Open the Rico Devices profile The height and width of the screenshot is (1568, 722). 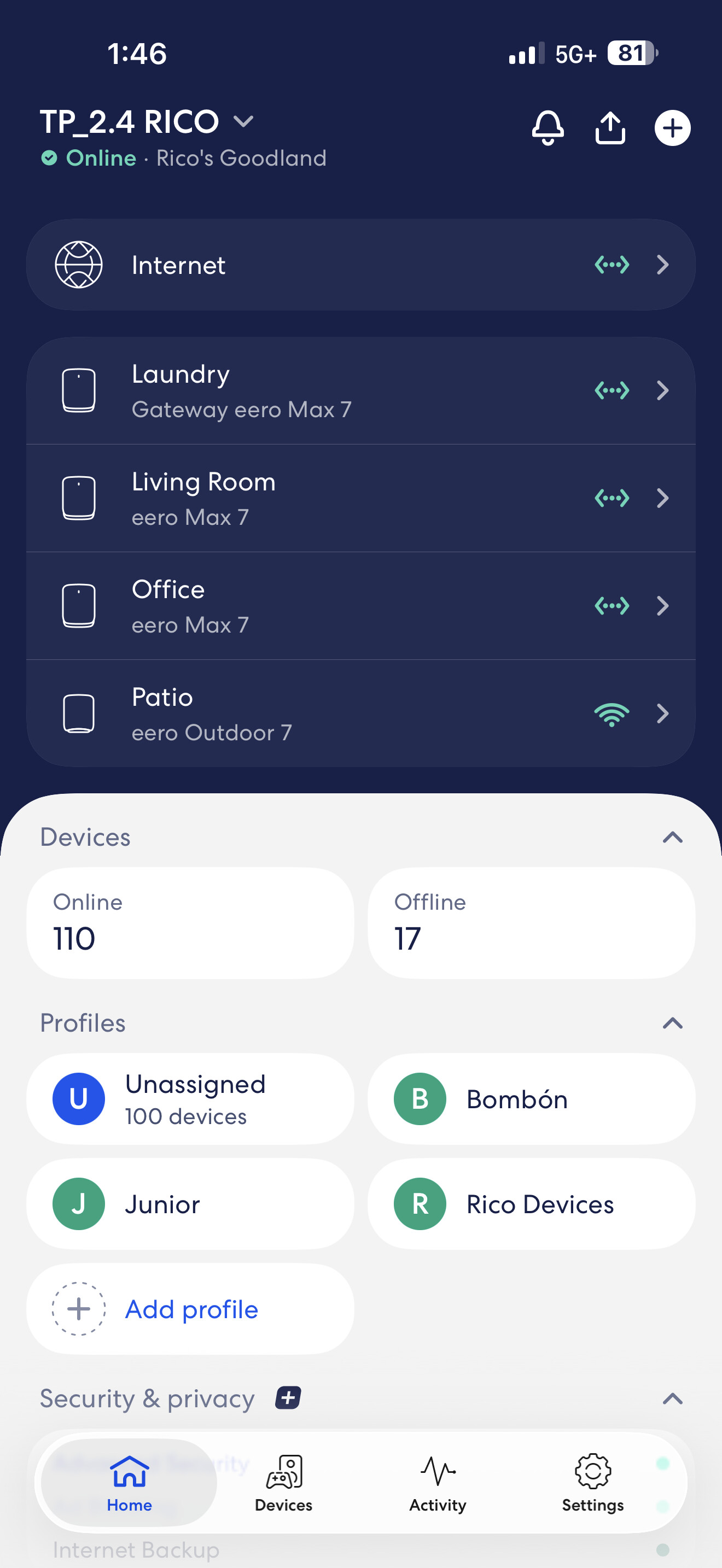coord(532,1204)
